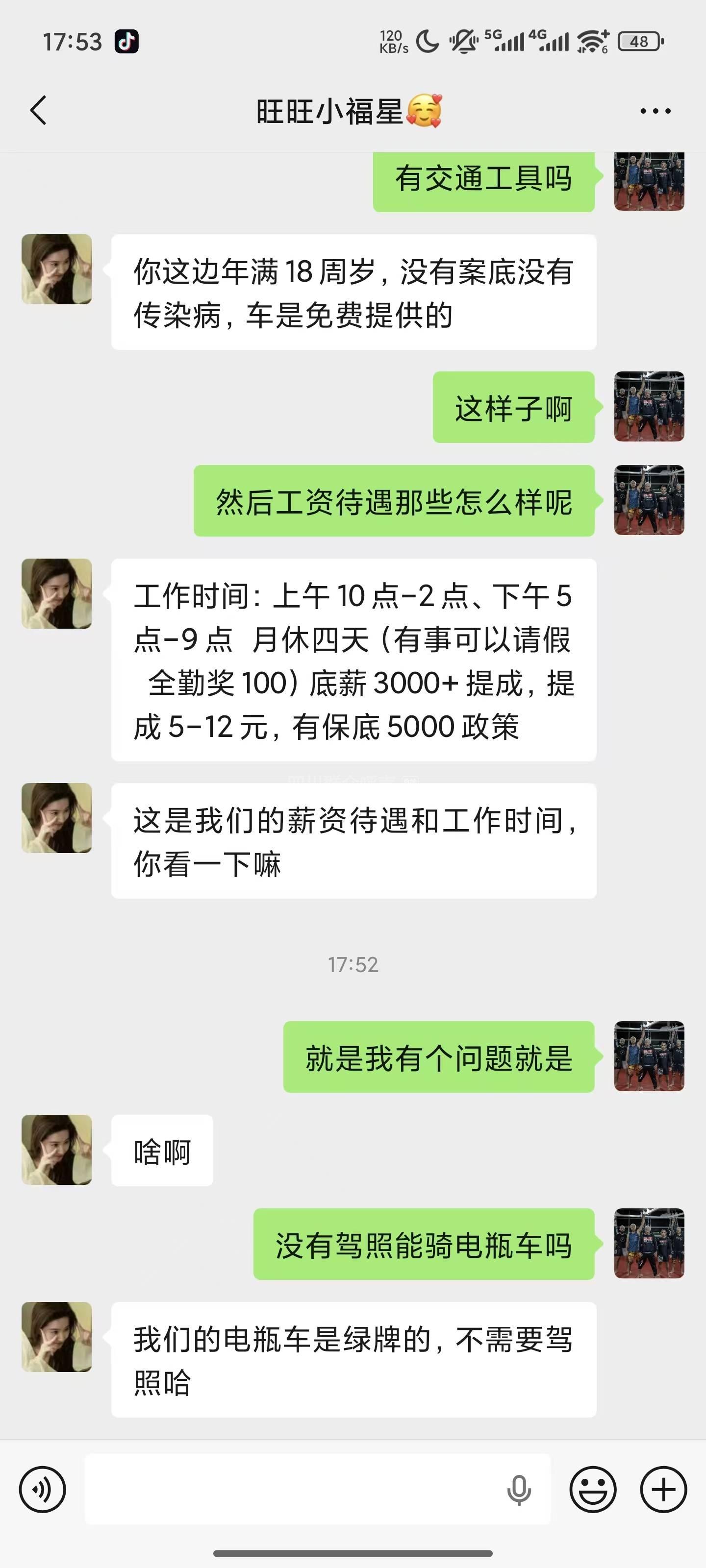Focus the message text field
This screenshot has width=706, height=1568.
click(x=292, y=1489)
